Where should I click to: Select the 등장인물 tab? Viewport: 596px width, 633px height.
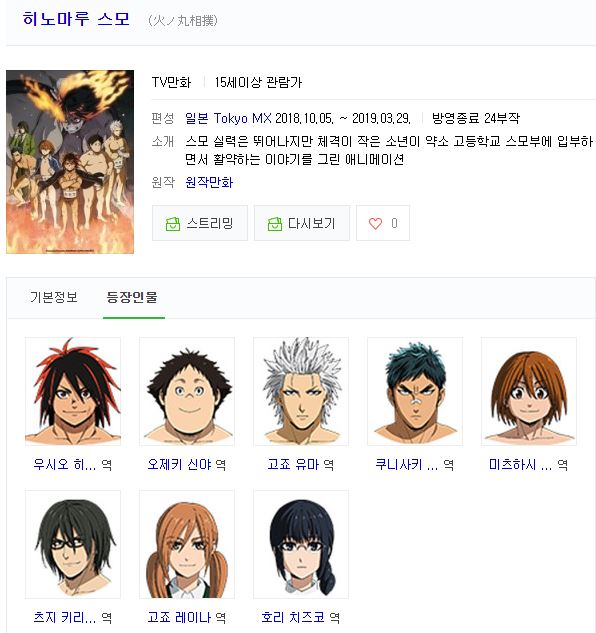click(x=132, y=297)
